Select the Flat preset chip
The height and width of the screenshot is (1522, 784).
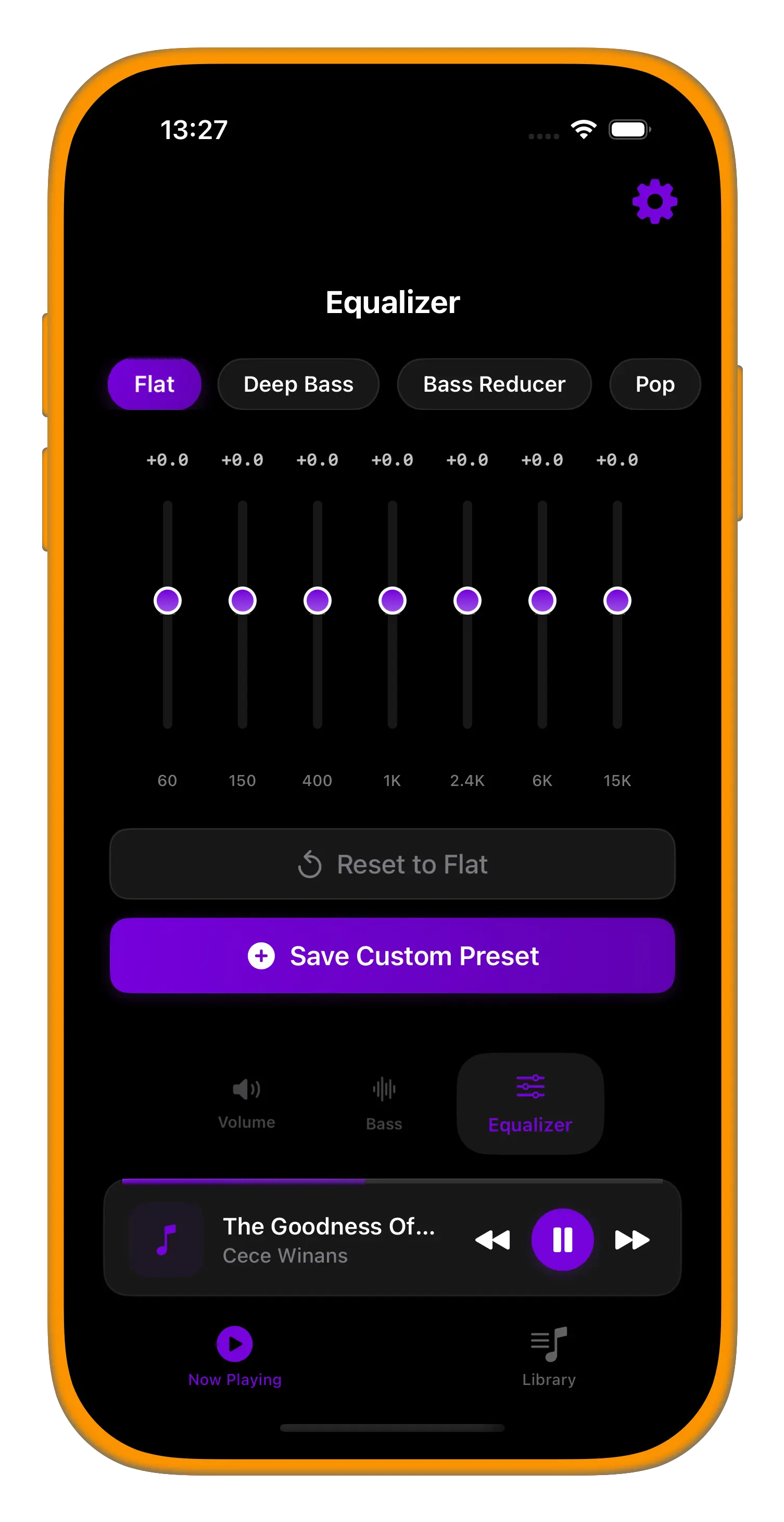click(x=154, y=384)
